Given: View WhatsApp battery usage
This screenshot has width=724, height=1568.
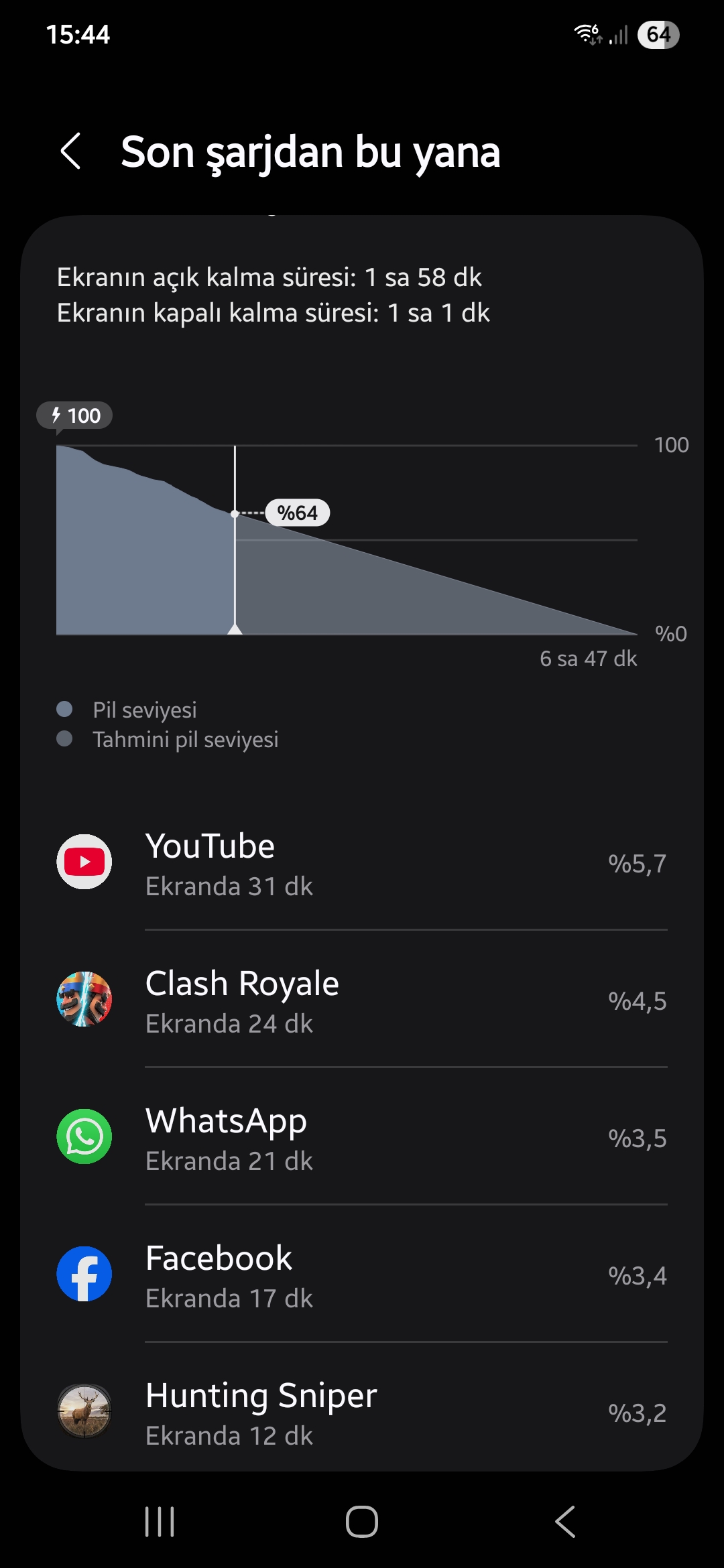Looking at the screenshot, I should 362,1136.
